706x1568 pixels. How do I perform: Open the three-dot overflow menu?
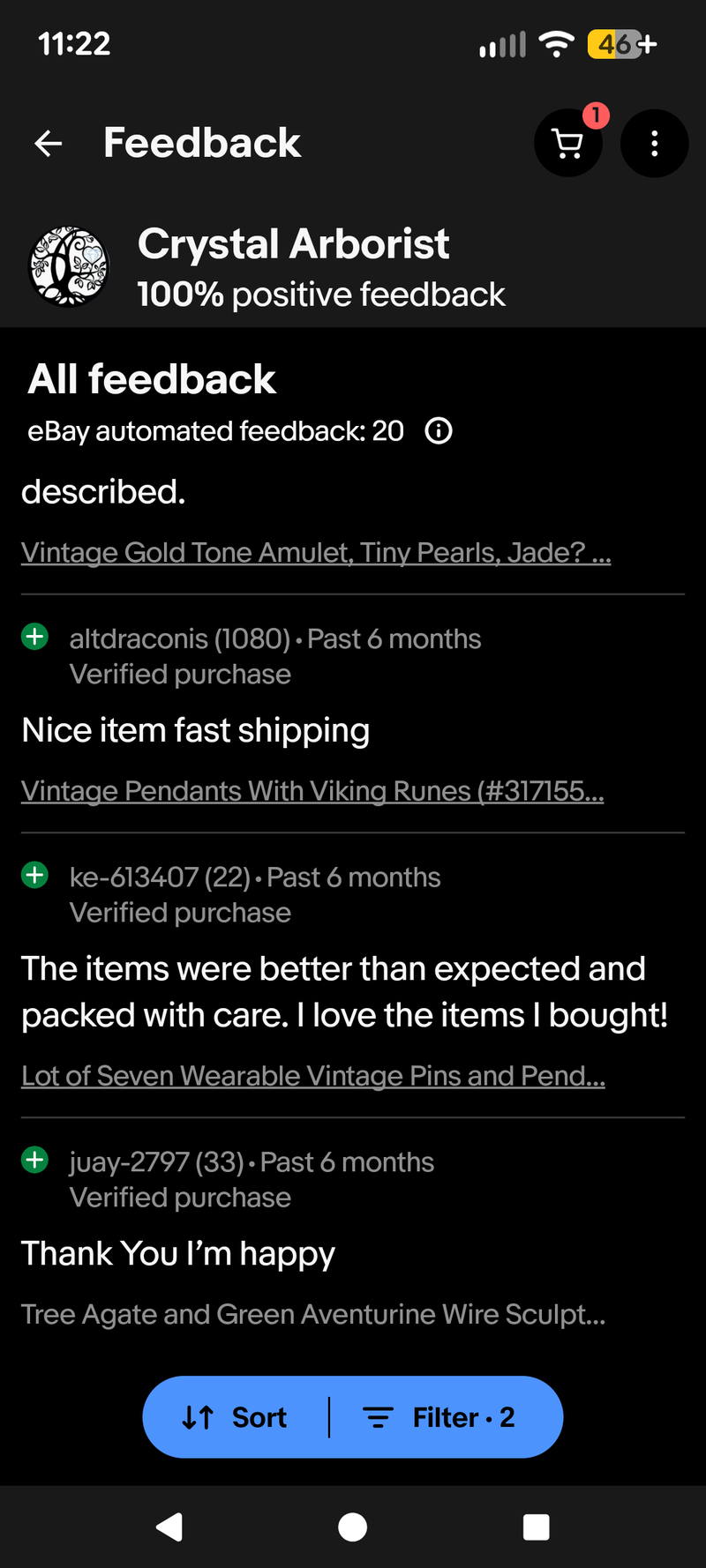tap(654, 143)
